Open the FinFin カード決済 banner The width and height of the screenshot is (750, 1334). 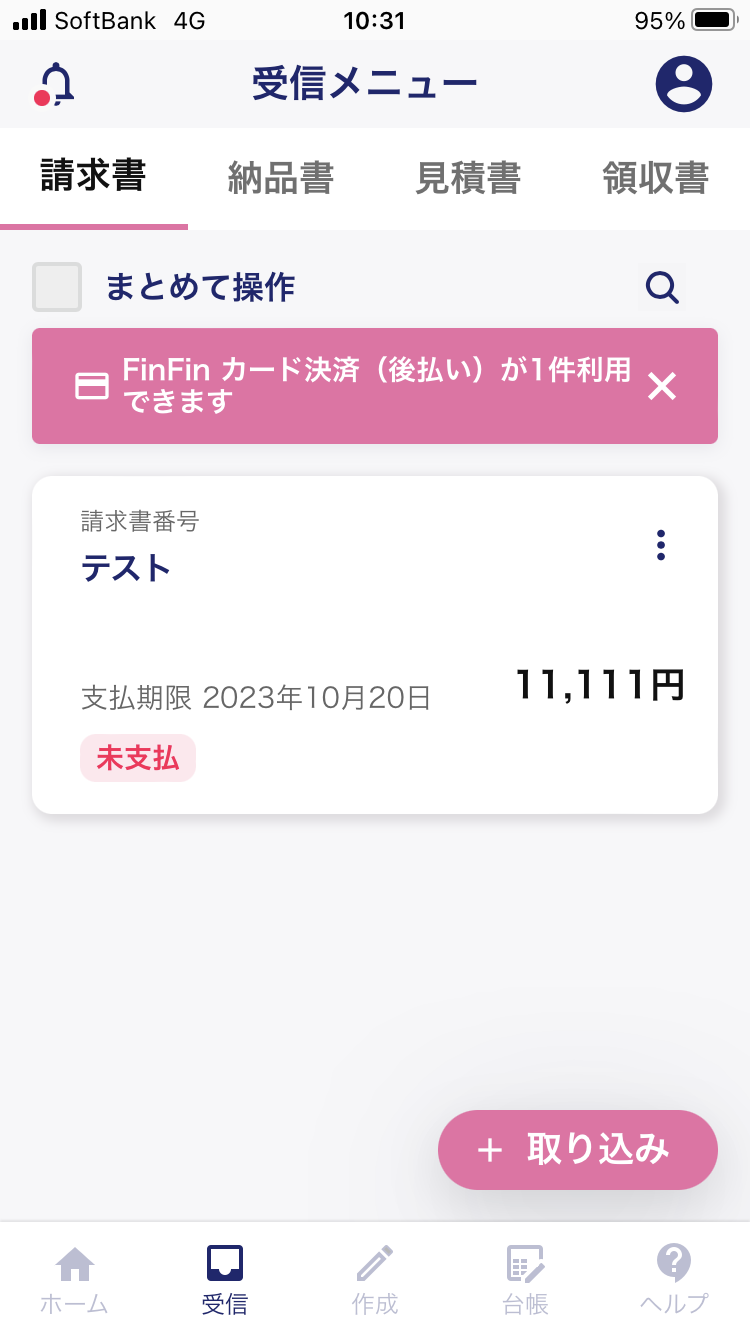point(354,386)
